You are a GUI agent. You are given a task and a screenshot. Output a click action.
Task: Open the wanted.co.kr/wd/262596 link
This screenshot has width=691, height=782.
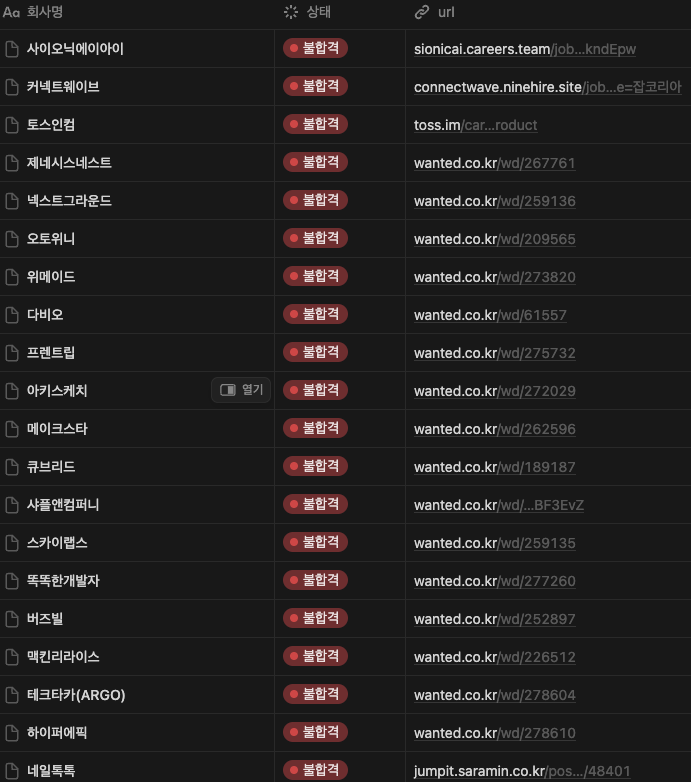point(494,429)
